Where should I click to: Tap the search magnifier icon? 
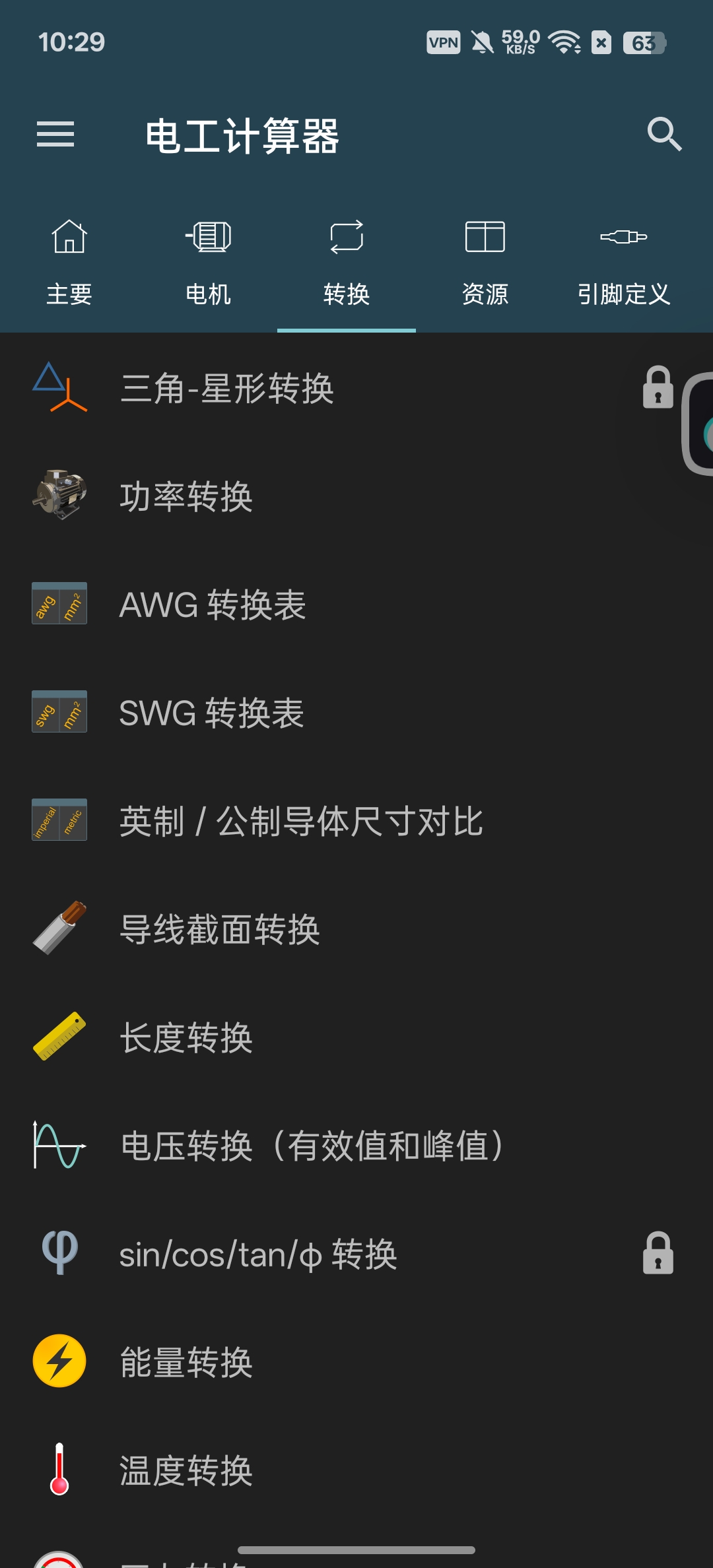click(664, 135)
